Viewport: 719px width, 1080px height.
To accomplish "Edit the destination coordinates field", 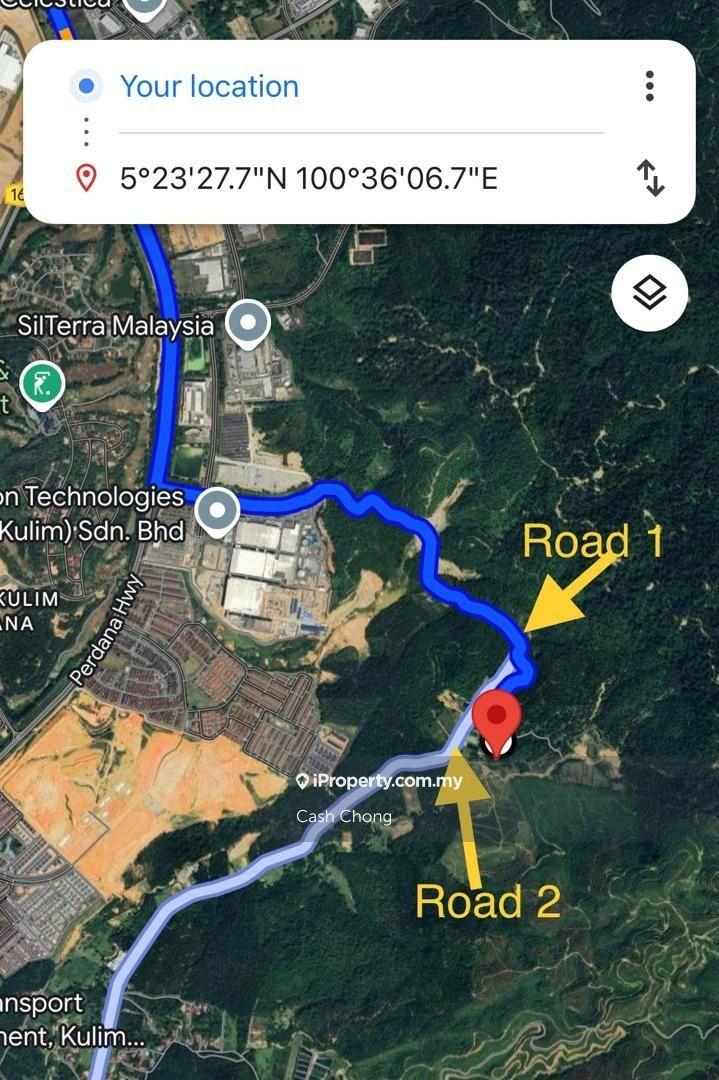I will [x=308, y=180].
